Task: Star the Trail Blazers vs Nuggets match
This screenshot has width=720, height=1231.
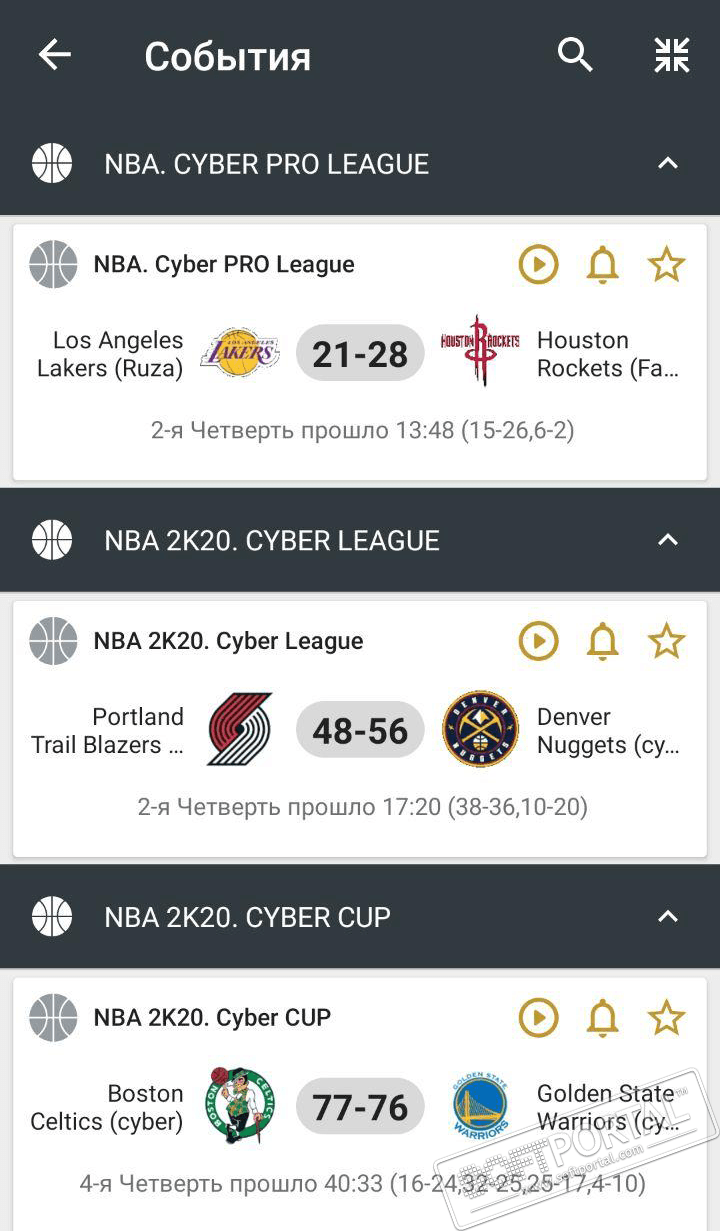Action: click(666, 641)
